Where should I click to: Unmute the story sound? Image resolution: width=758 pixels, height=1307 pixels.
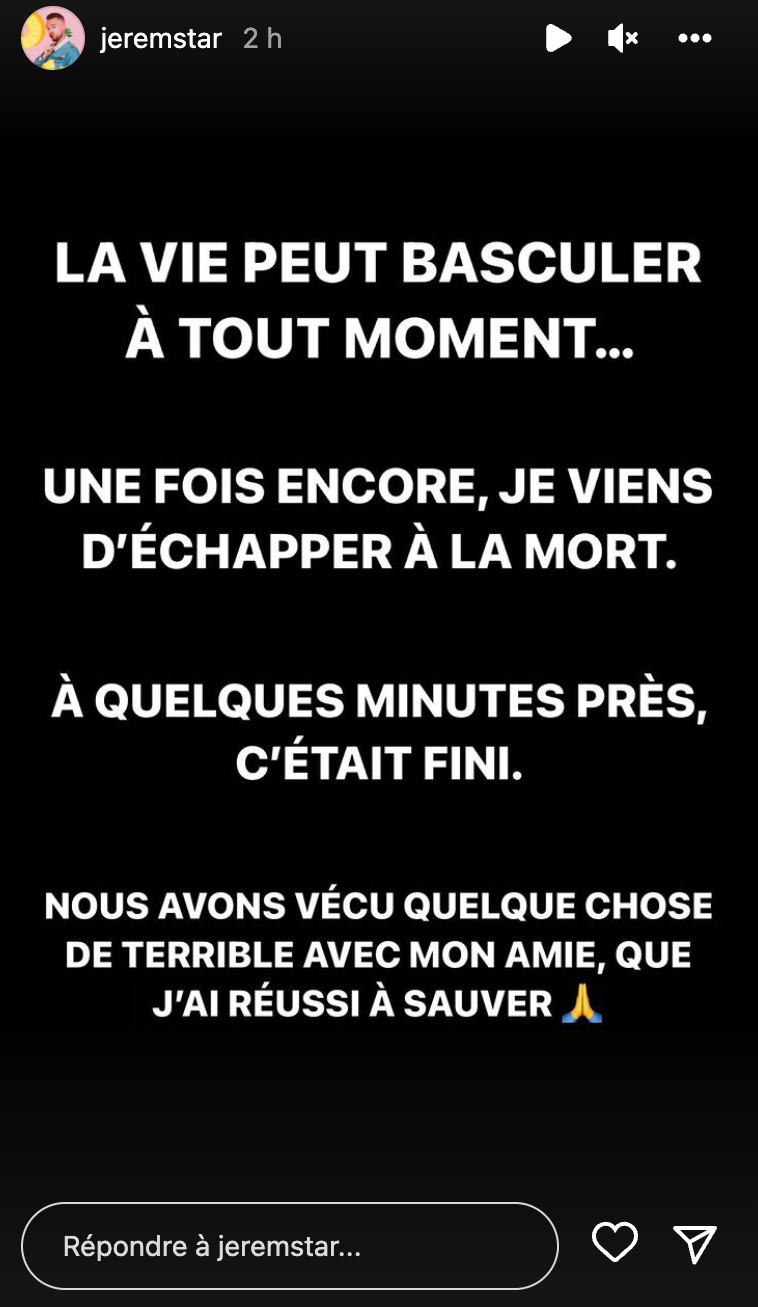tap(622, 39)
